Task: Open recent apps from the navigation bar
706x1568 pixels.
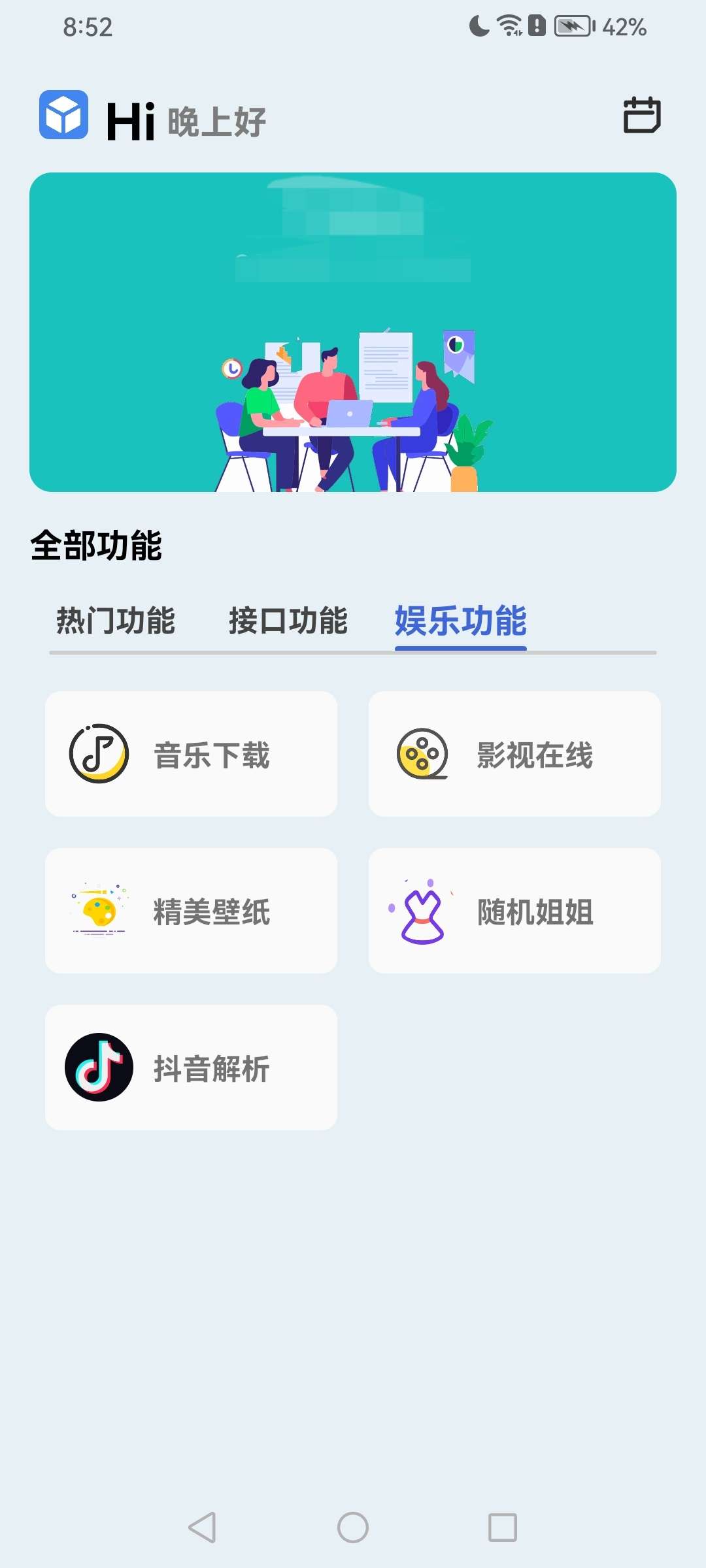Action: [x=503, y=1527]
